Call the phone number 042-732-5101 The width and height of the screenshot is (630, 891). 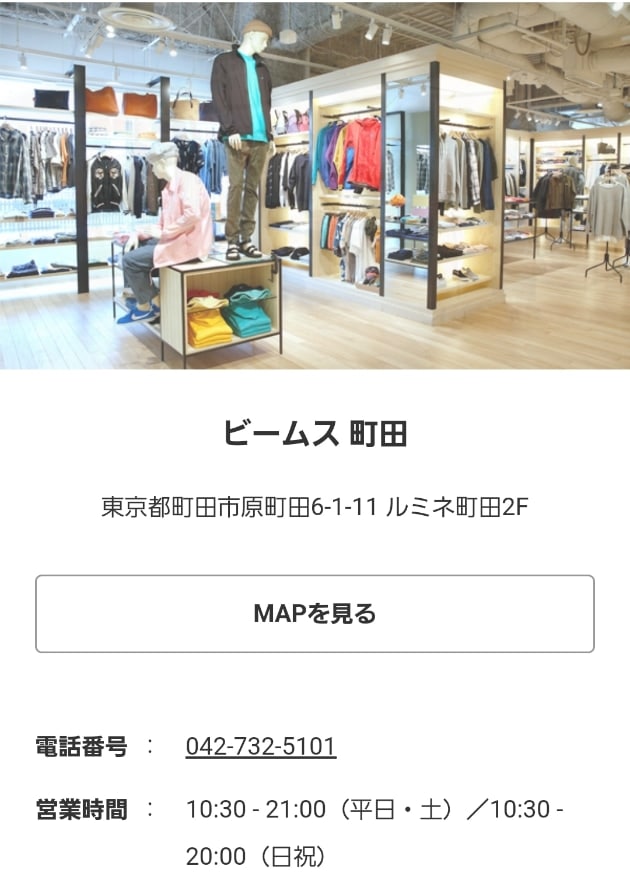(261, 746)
